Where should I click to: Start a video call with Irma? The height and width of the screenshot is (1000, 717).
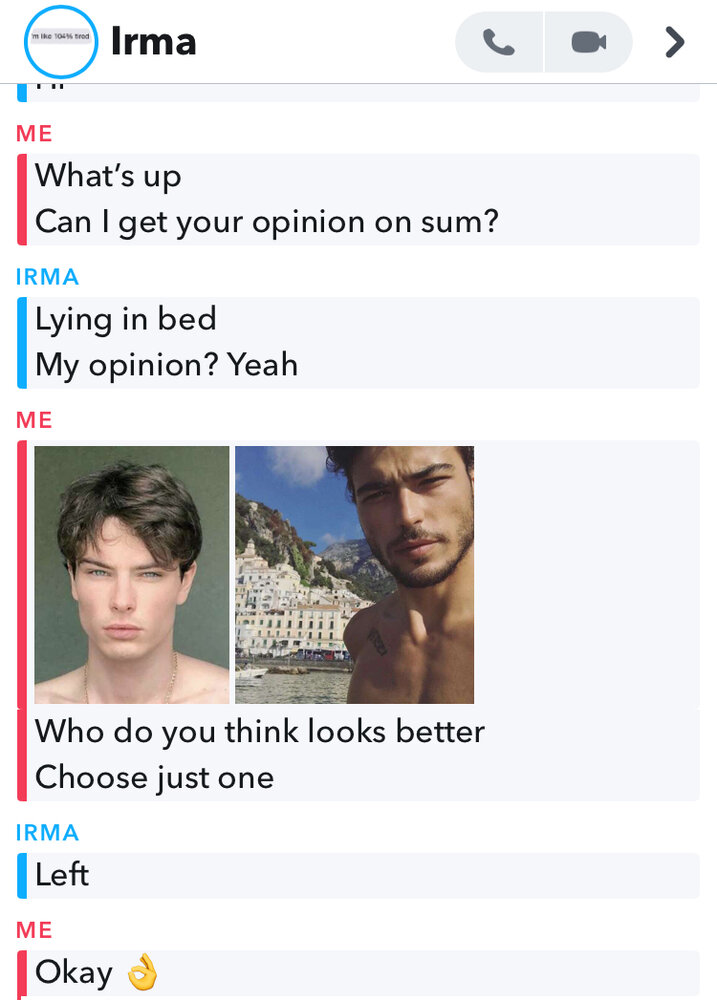click(x=588, y=42)
